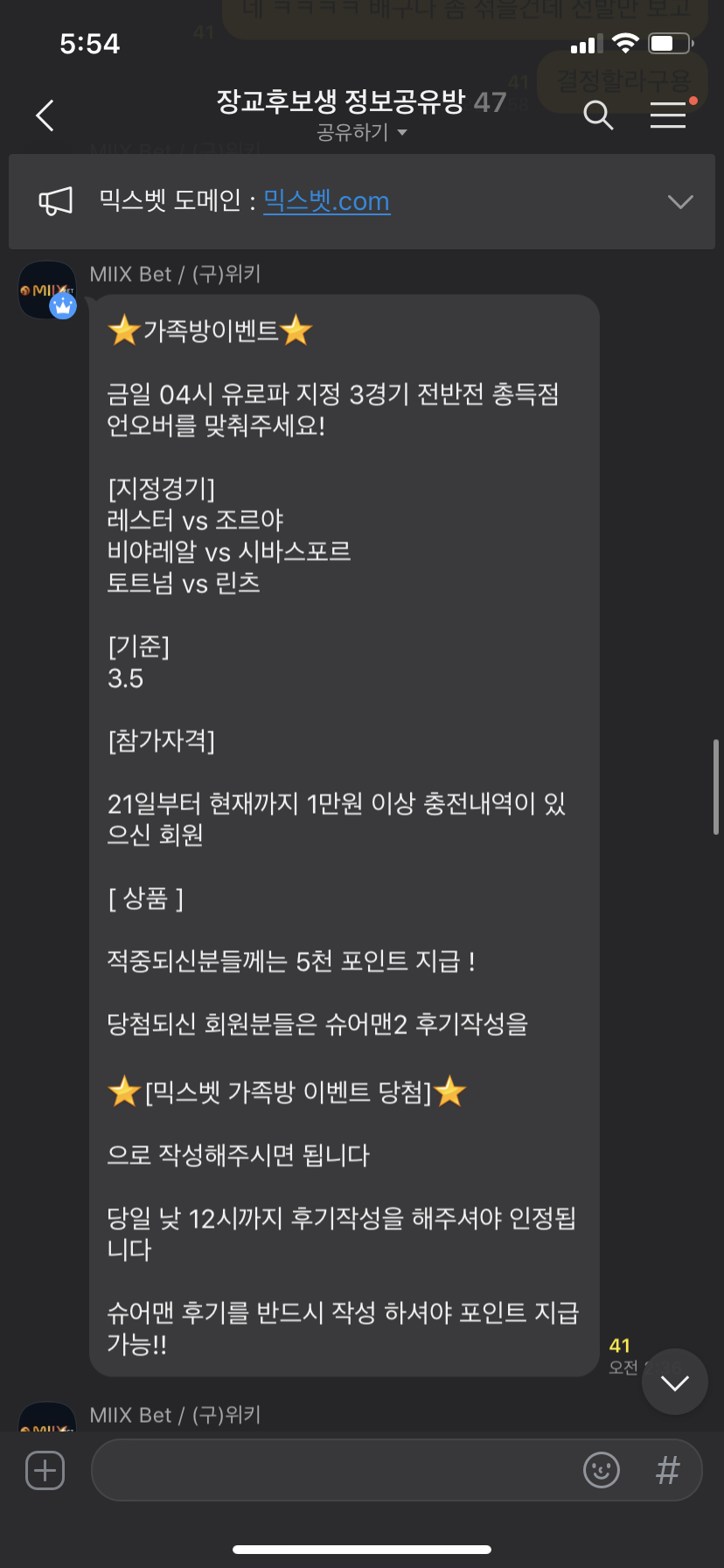Open the hashtag search
The image size is (724, 1568).
coord(667,1470)
